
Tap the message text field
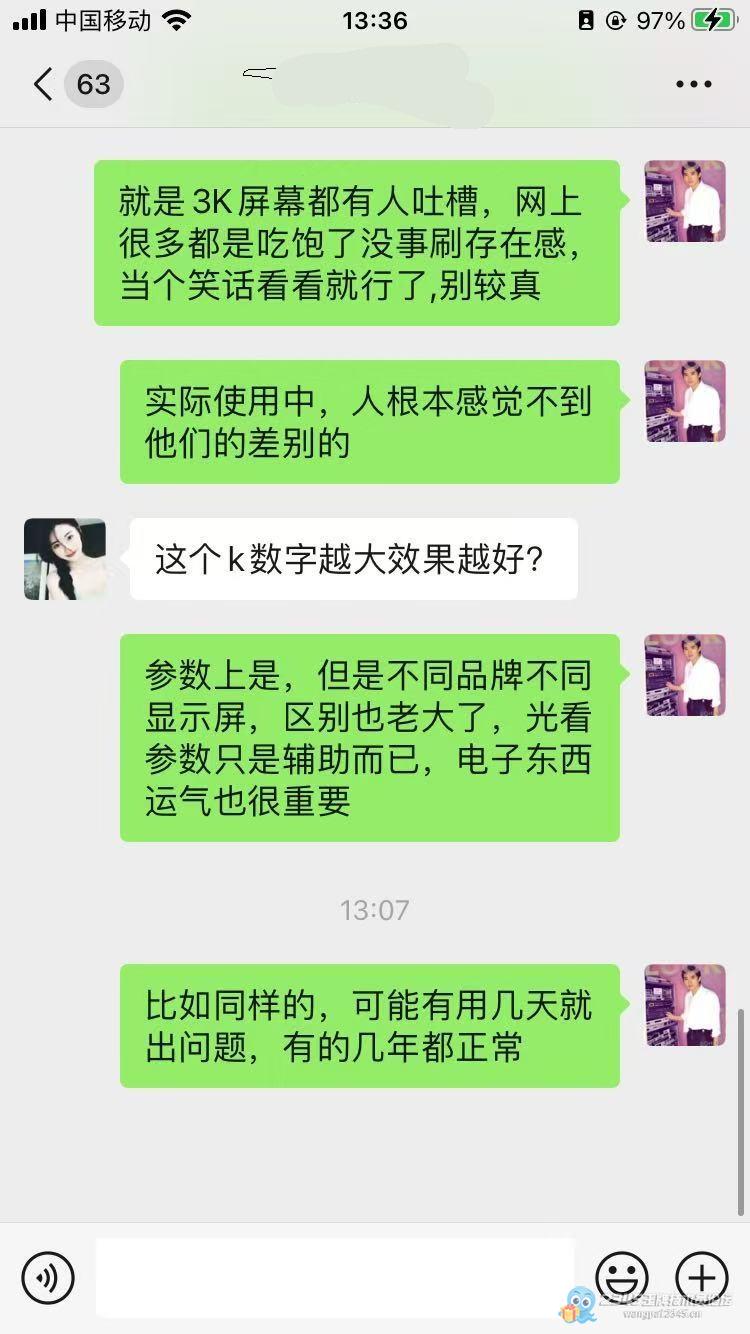pyautogui.click(x=335, y=1277)
